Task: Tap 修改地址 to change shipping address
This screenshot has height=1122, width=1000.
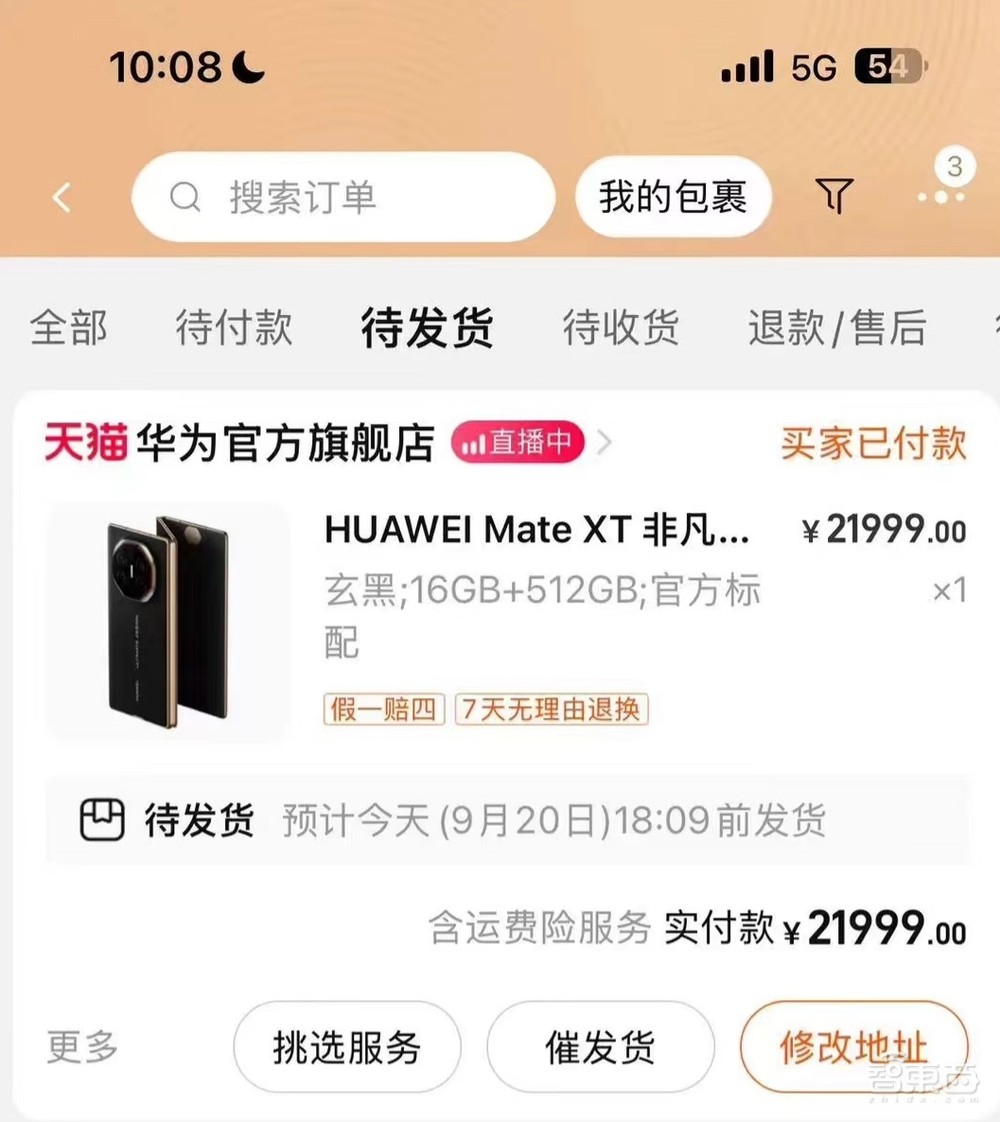Action: pos(853,1047)
